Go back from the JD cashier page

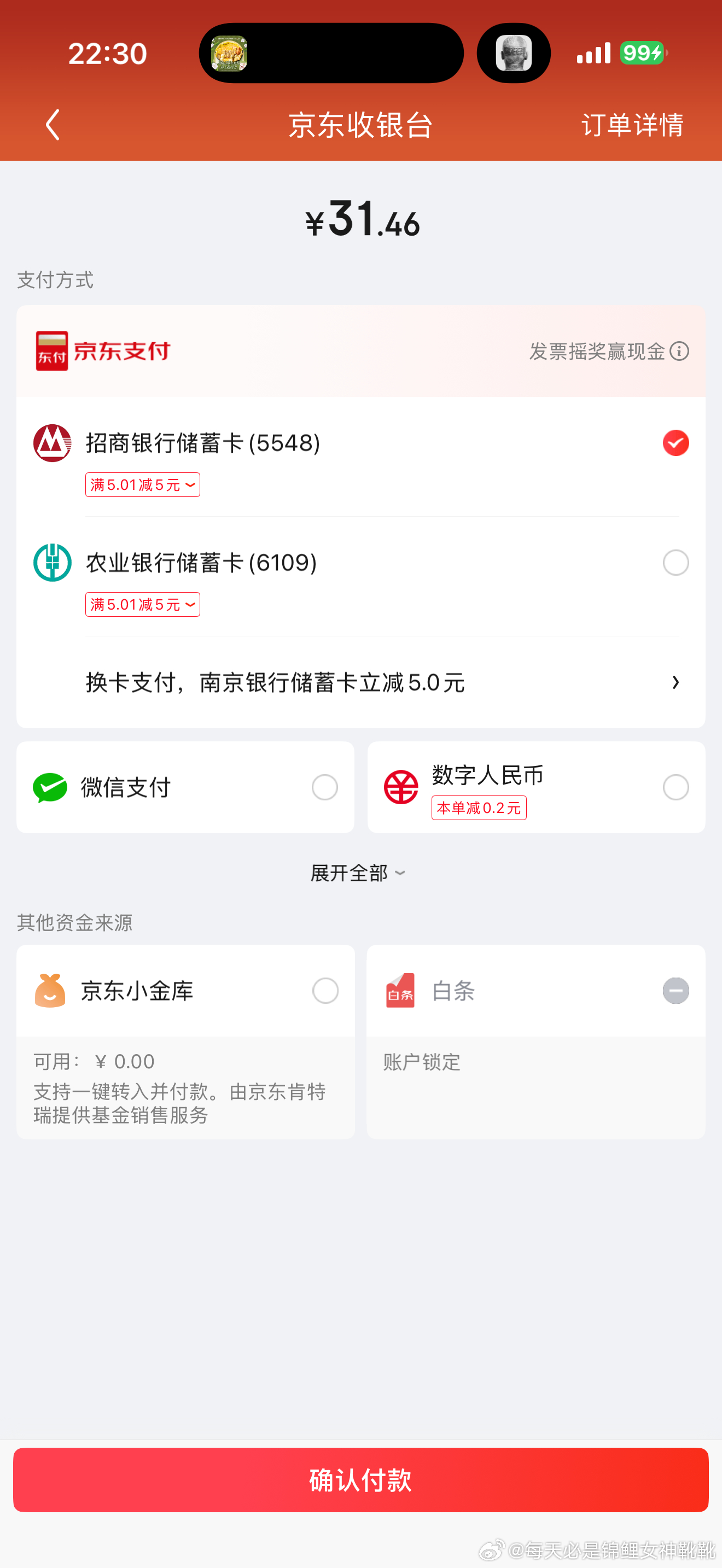[53, 125]
